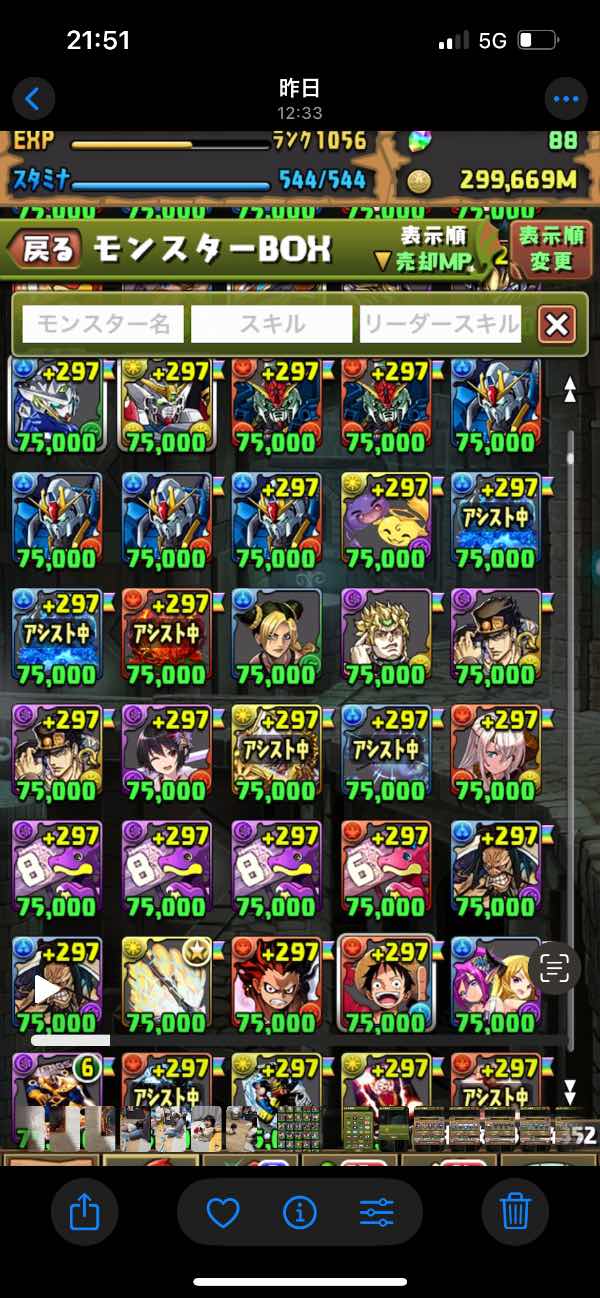Mark this video as favorite
This screenshot has width=600, height=1298.
click(x=222, y=1213)
